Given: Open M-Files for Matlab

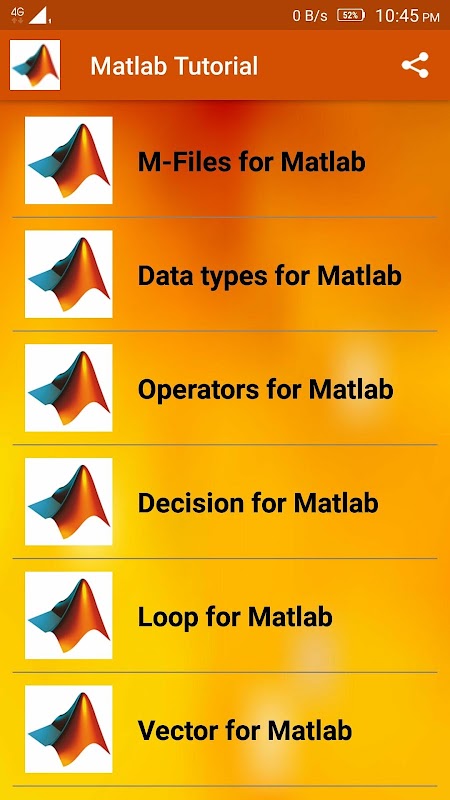Looking at the screenshot, I should click(224, 161).
